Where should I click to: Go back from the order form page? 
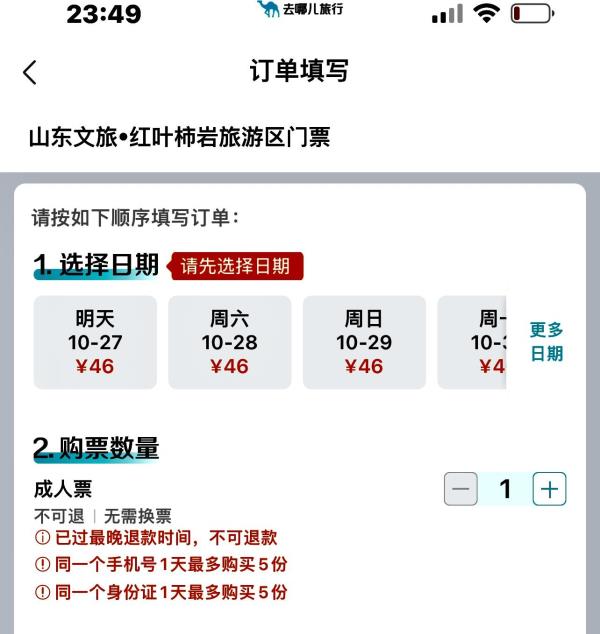click(30, 72)
